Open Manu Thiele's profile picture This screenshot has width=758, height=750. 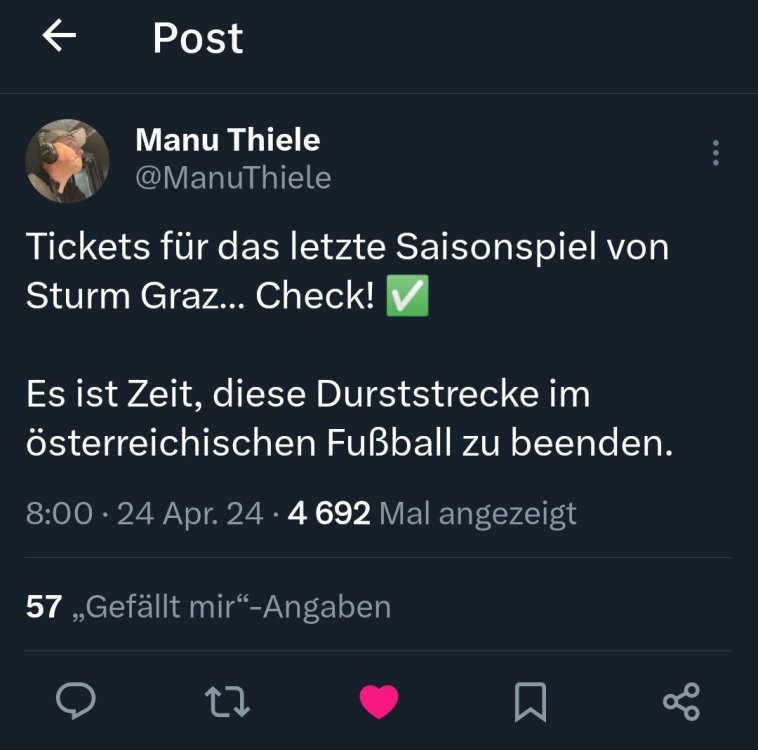[x=67, y=161]
